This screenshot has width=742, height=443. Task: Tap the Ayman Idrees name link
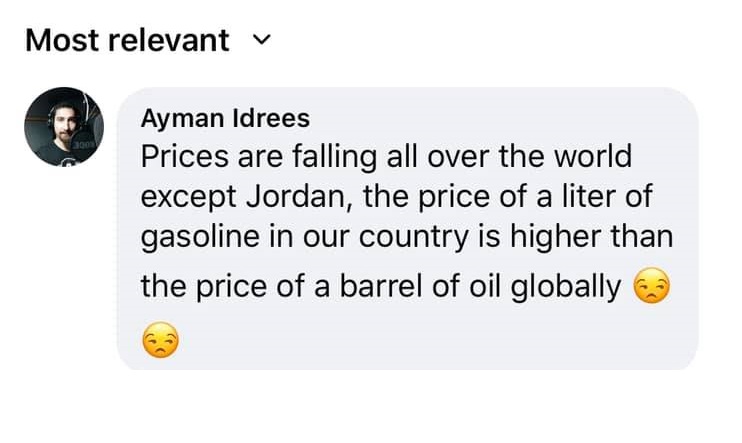pyautogui.click(x=225, y=118)
